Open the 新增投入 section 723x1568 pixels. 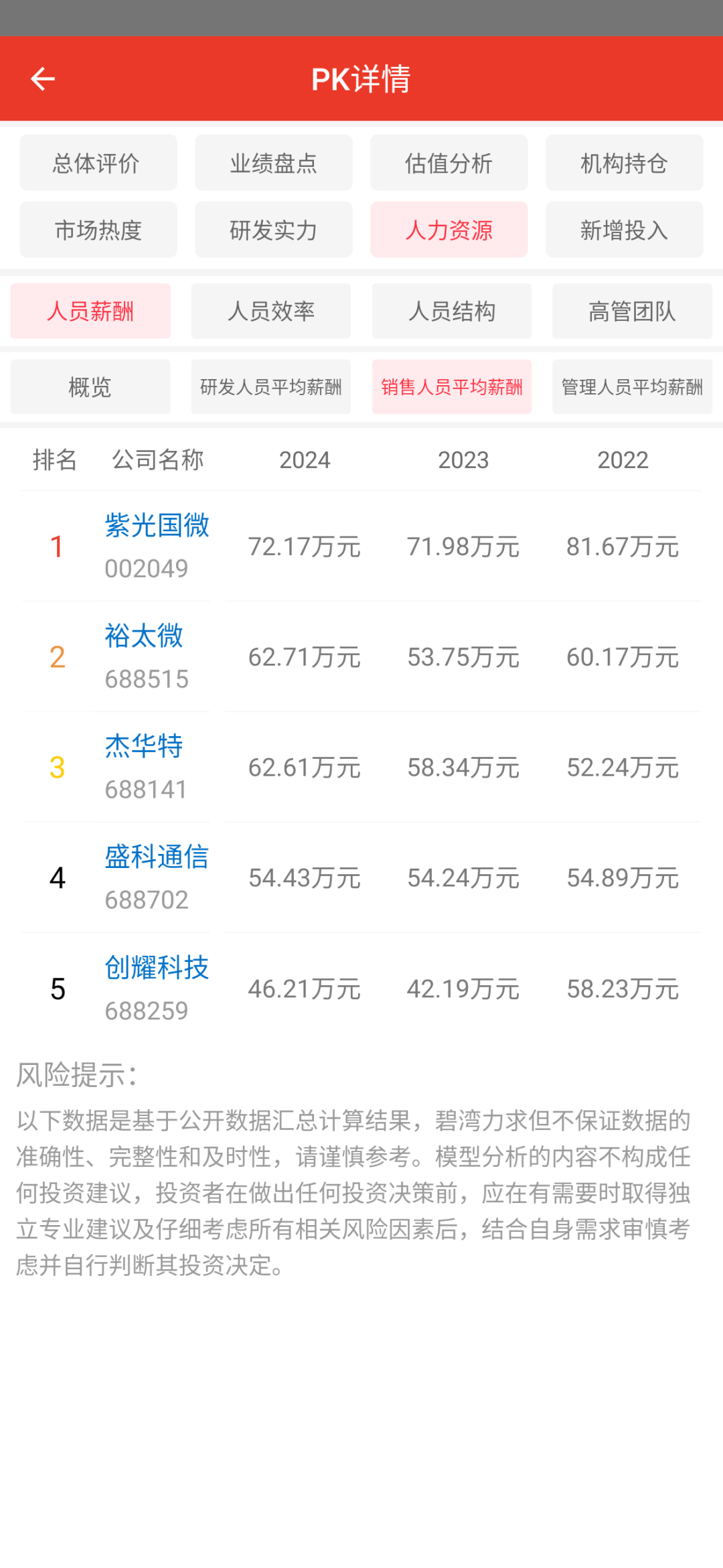click(x=624, y=230)
